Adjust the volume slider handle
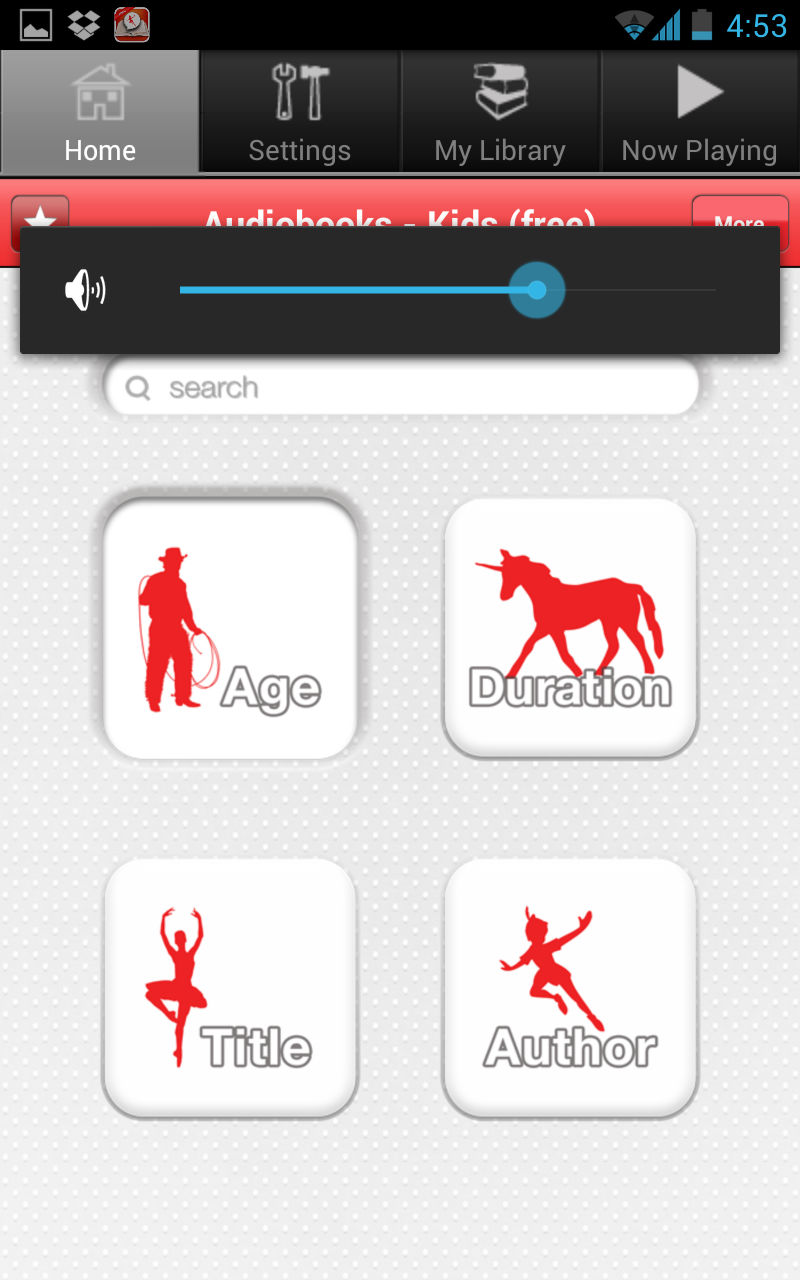Image resolution: width=800 pixels, height=1280 pixels. pos(537,290)
